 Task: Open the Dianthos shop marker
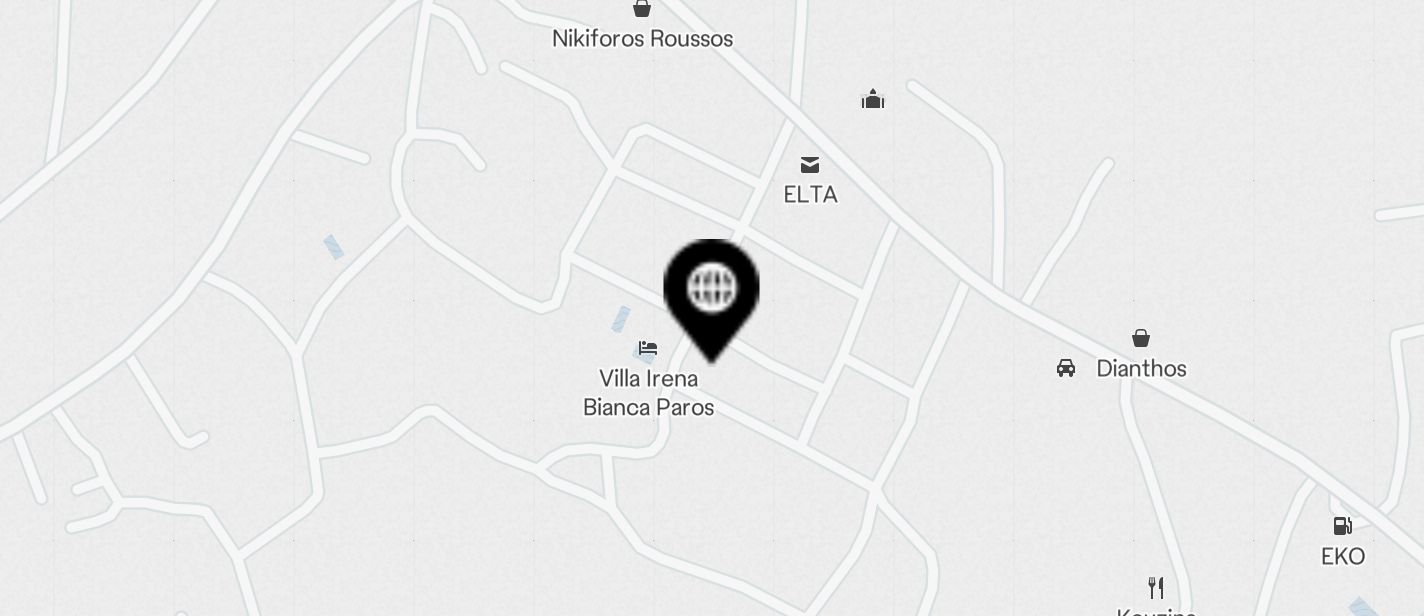[x=1141, y=339]
